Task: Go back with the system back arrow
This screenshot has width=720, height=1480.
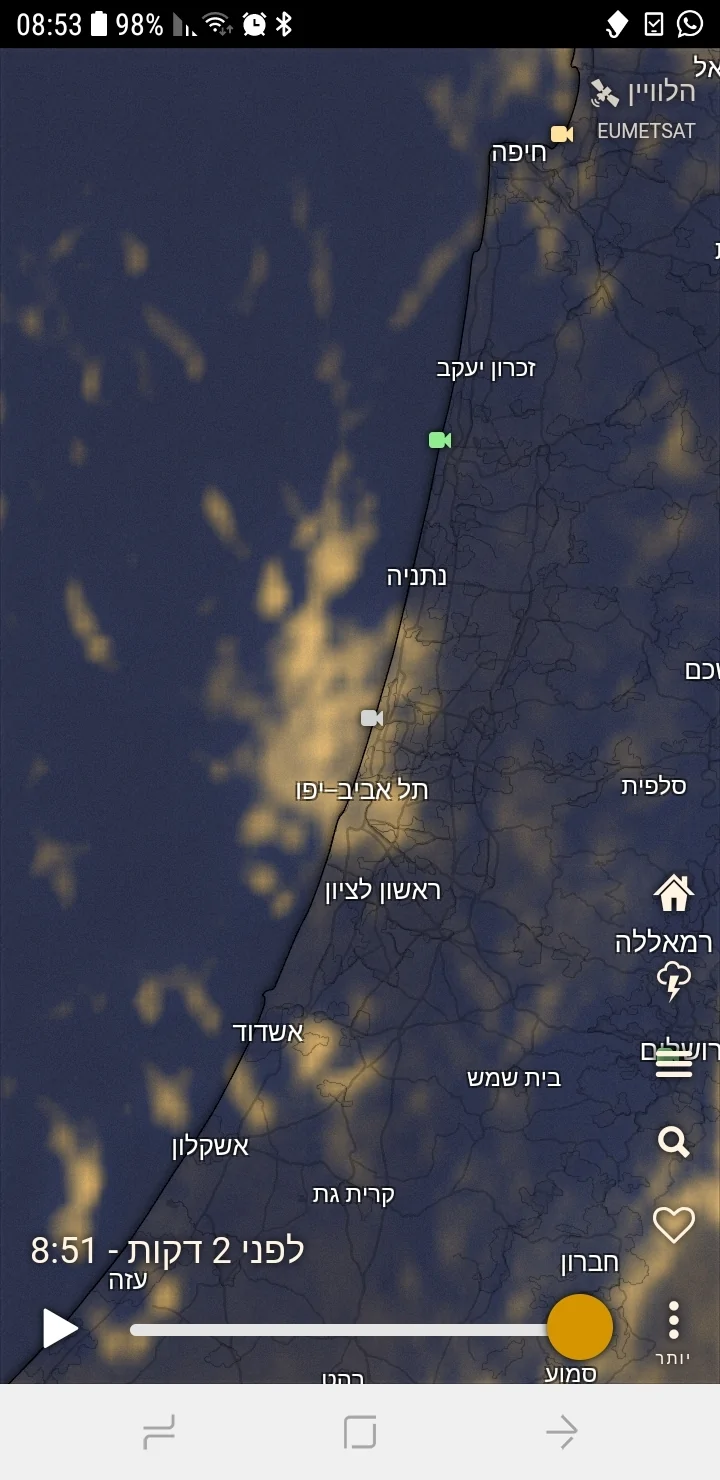Action: point(562,1432)
